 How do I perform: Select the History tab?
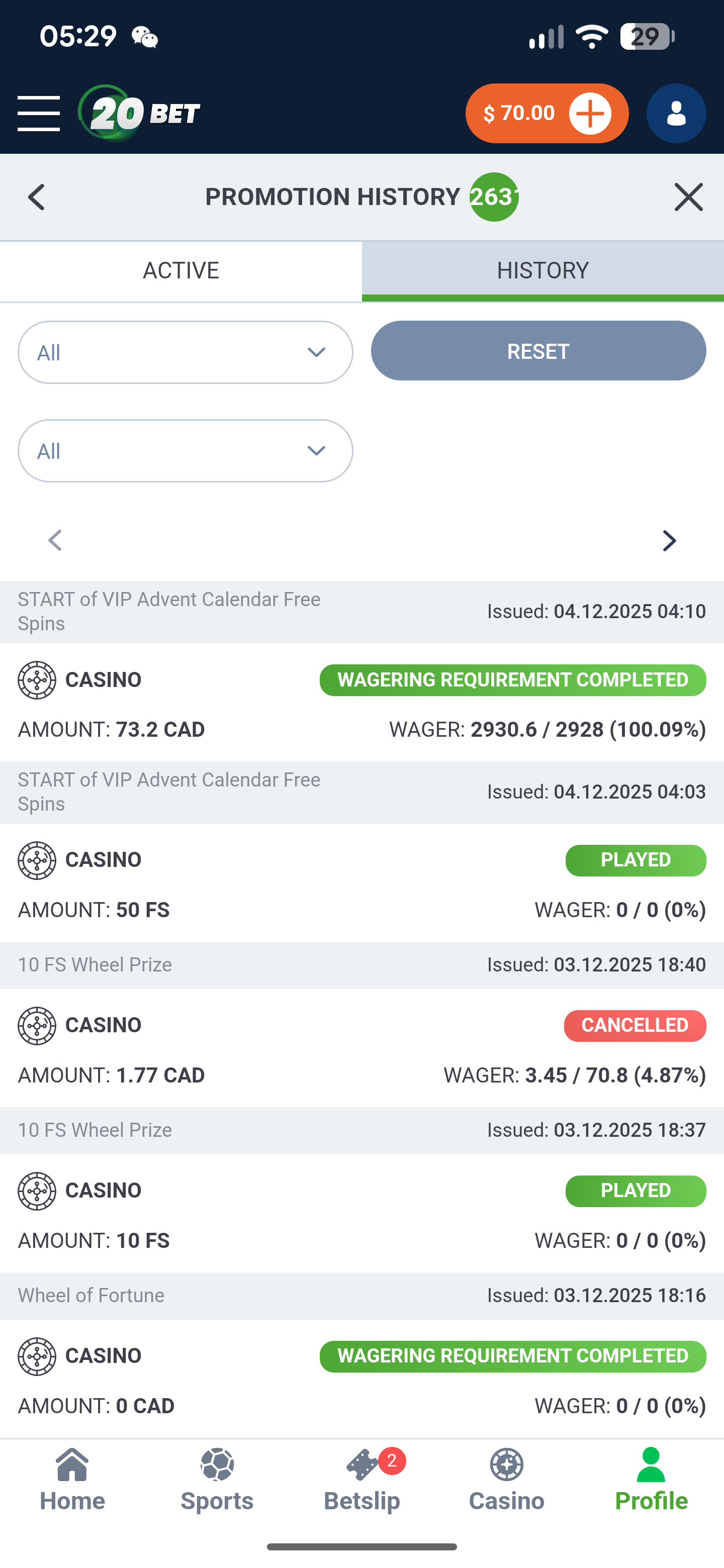542,271
